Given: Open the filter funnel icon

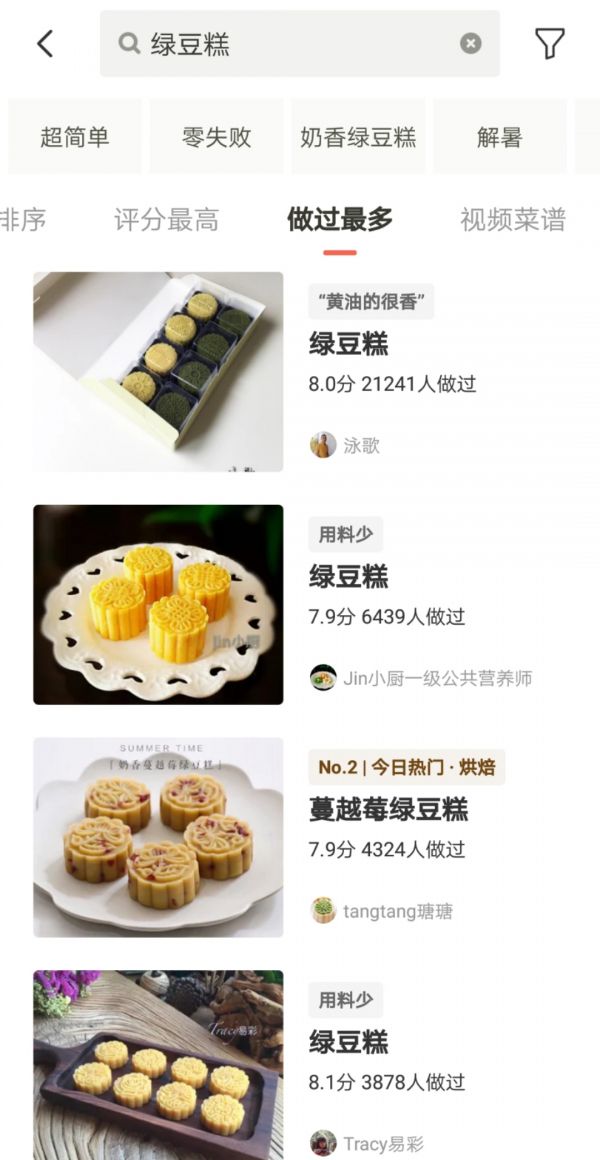Looking at the screenshot, I should [550, 44].
